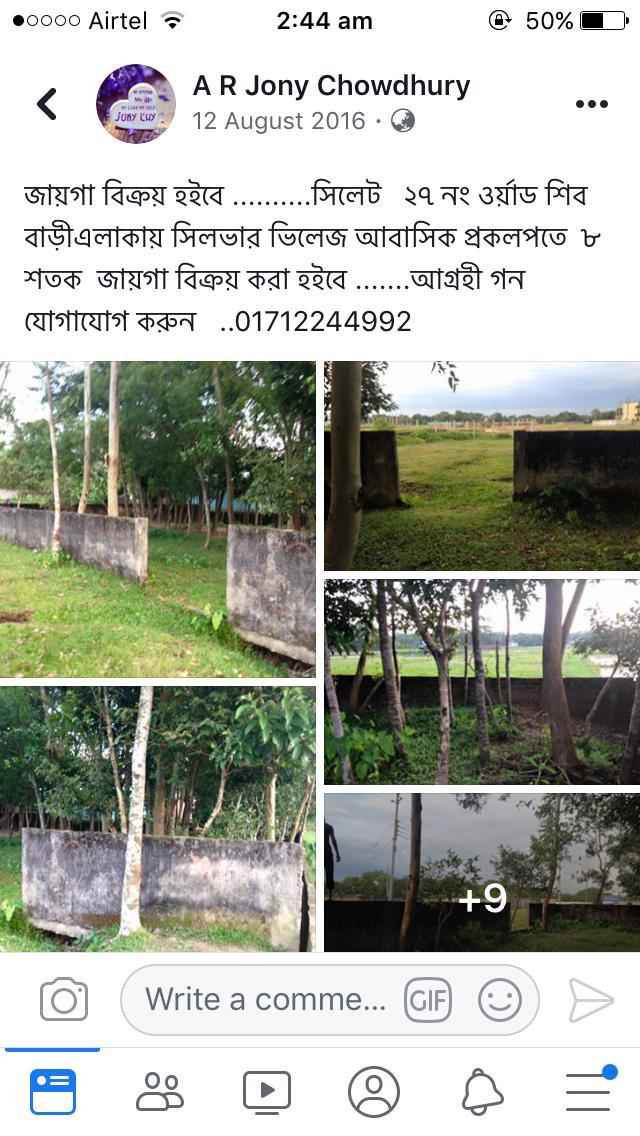Screen dimensions: 640x1136
Task: Open the emoji smiley picker
Action: (500, 999)
